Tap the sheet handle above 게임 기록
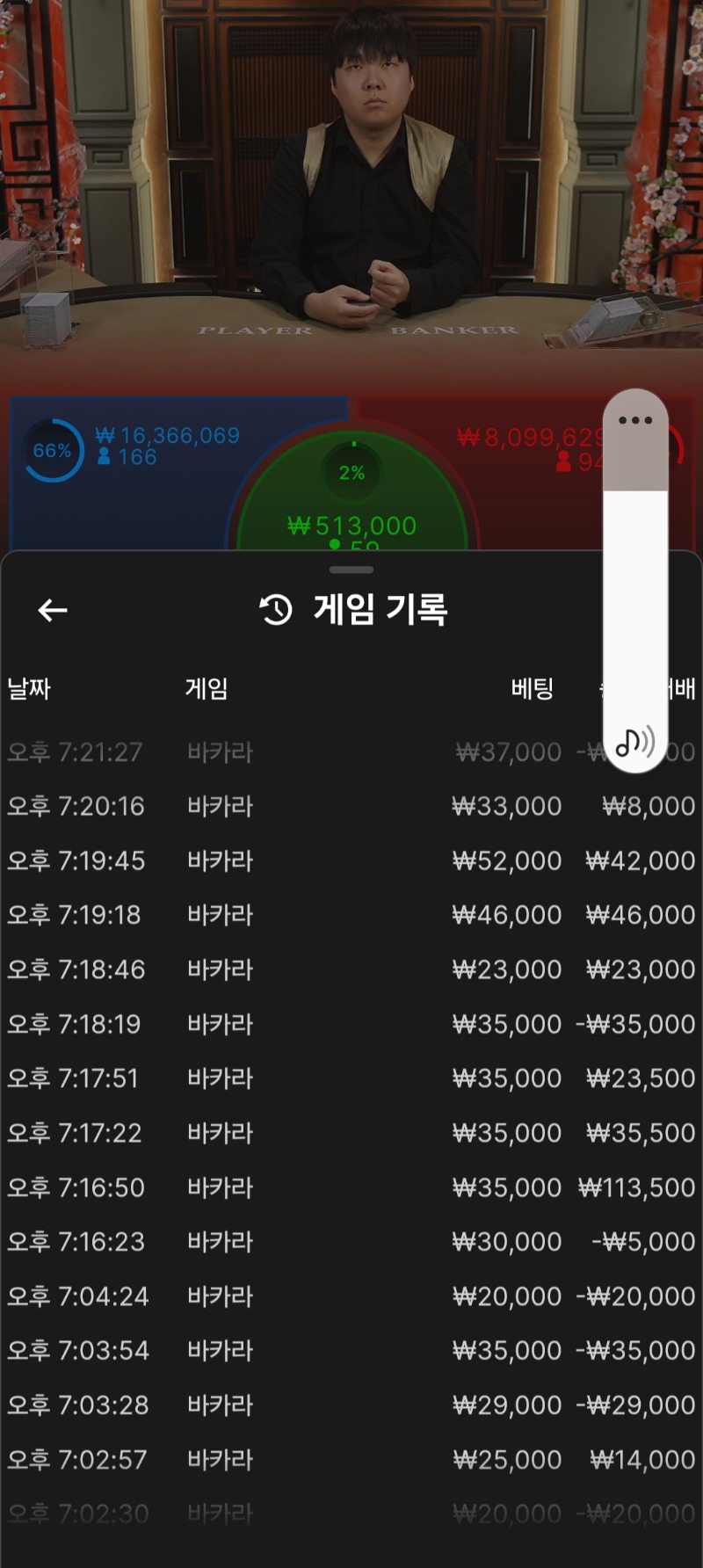Screen dimensions: 703x1568 [351, 570]
